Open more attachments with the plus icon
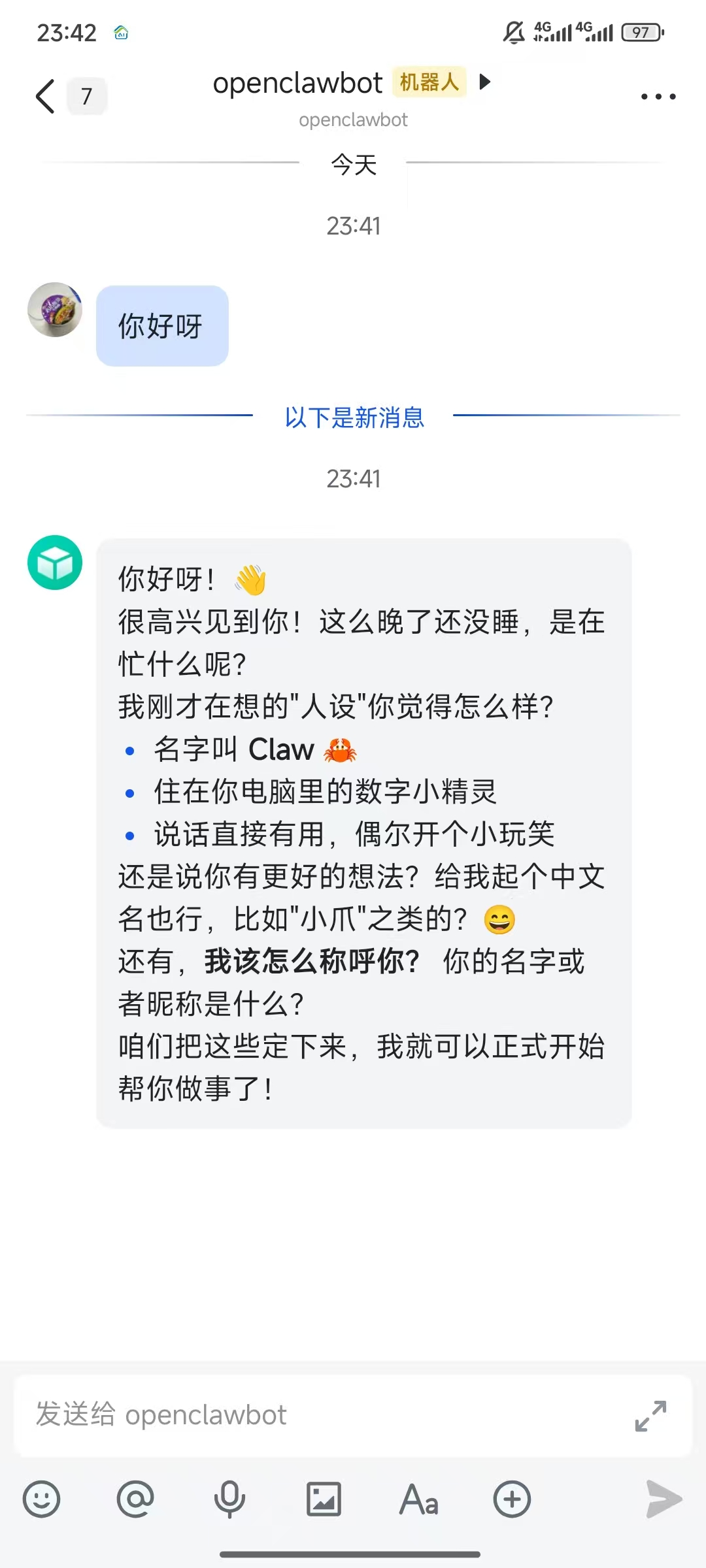 tap(512, 1499)
